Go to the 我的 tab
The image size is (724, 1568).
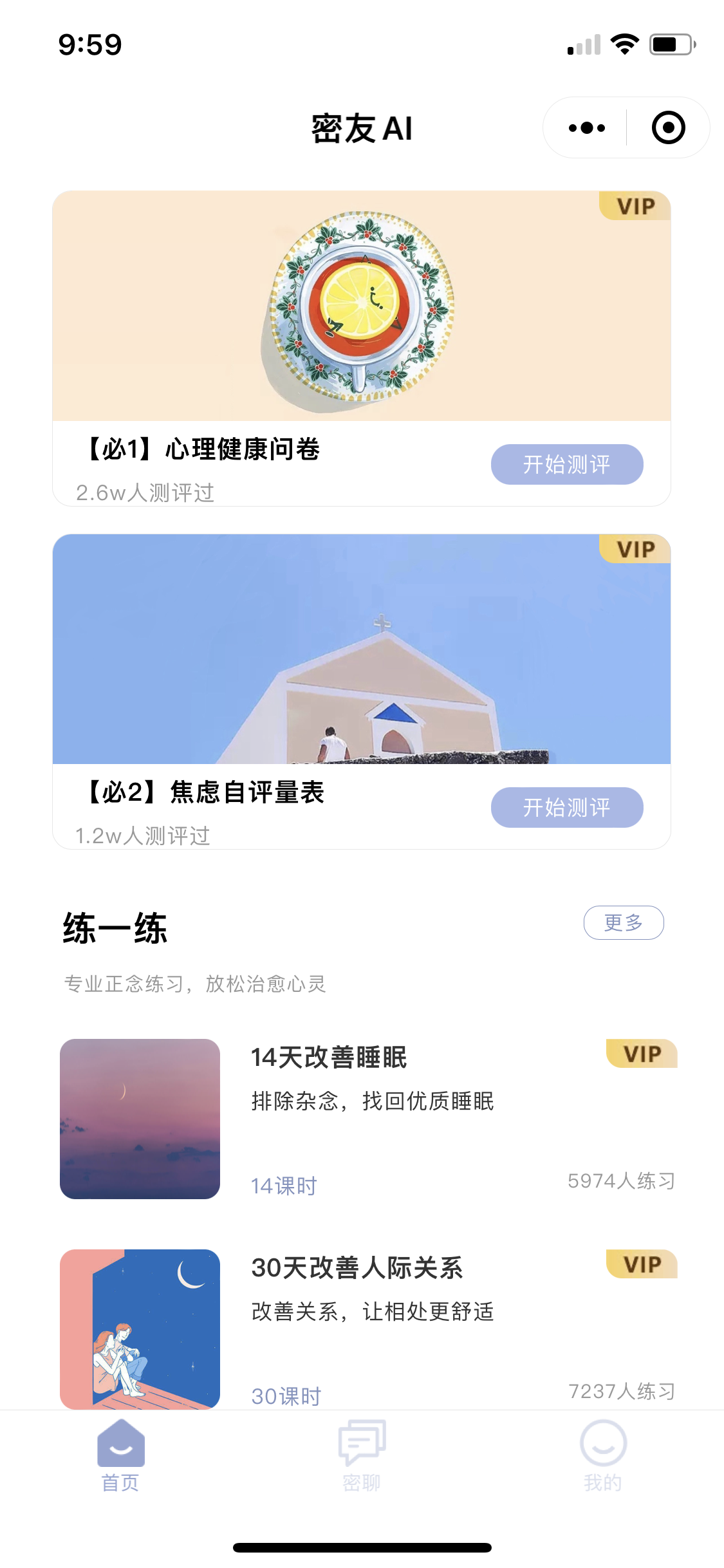602,1456
